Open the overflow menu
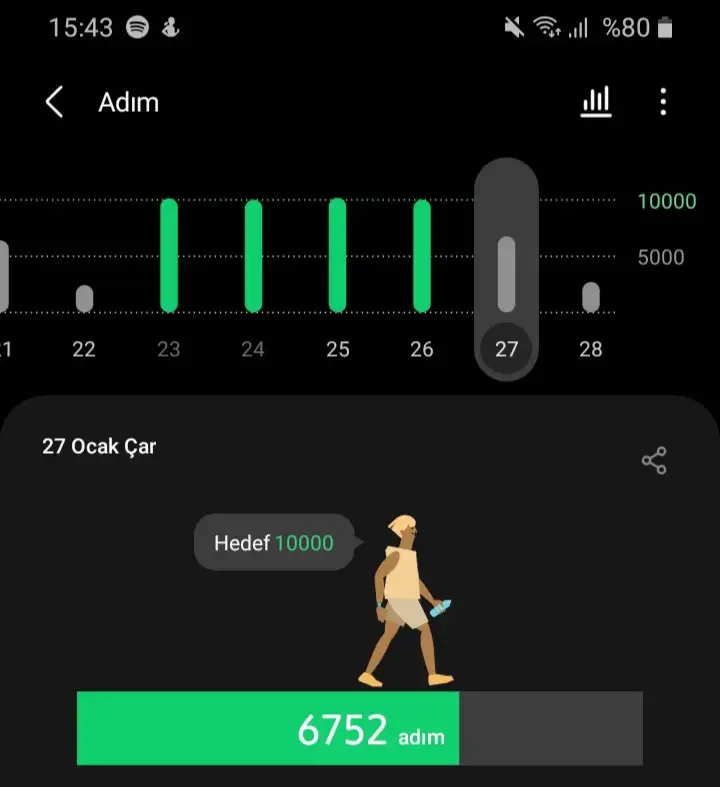 (x=663, y=101)
